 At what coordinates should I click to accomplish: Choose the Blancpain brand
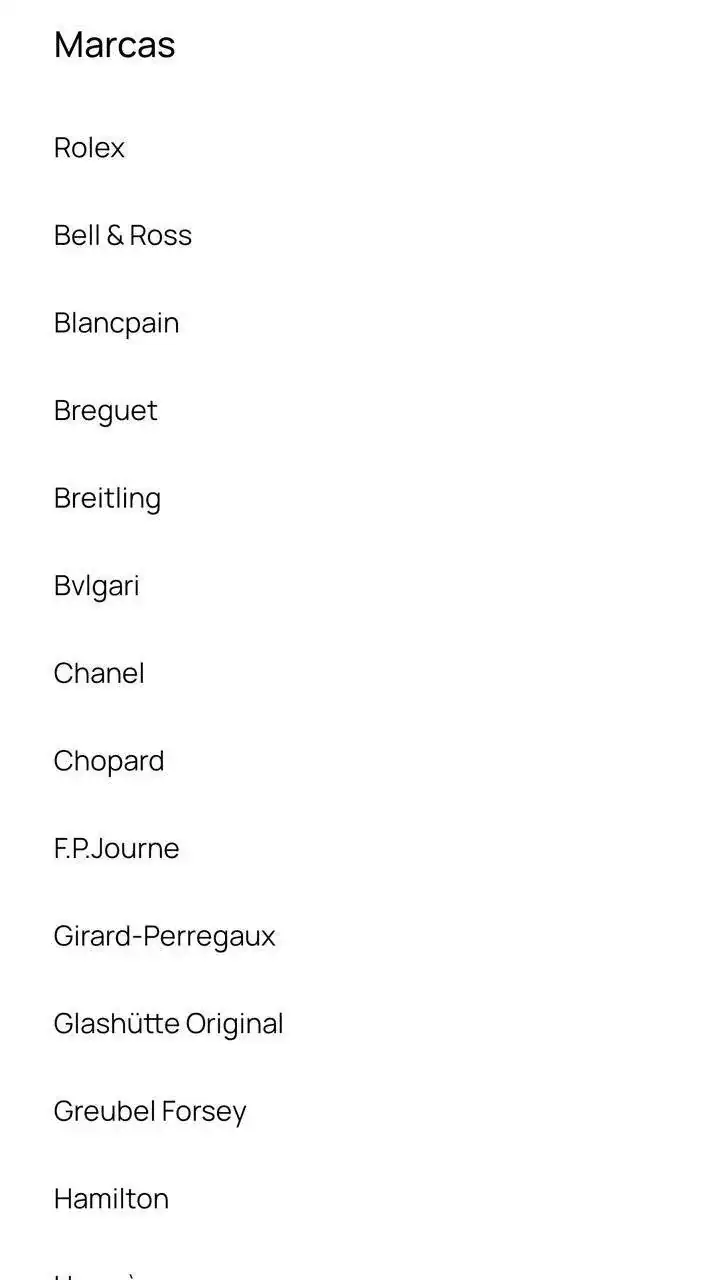(x=116, y=323)
